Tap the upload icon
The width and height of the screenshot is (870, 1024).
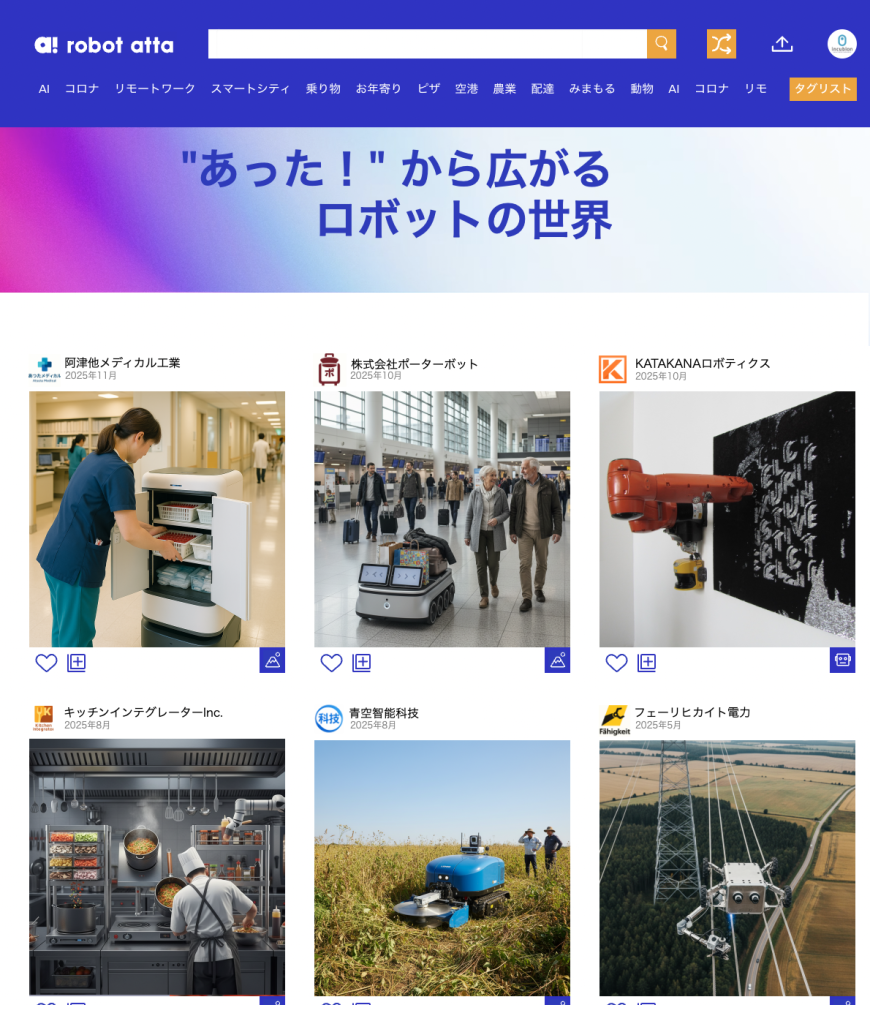(x=782, y=44)
